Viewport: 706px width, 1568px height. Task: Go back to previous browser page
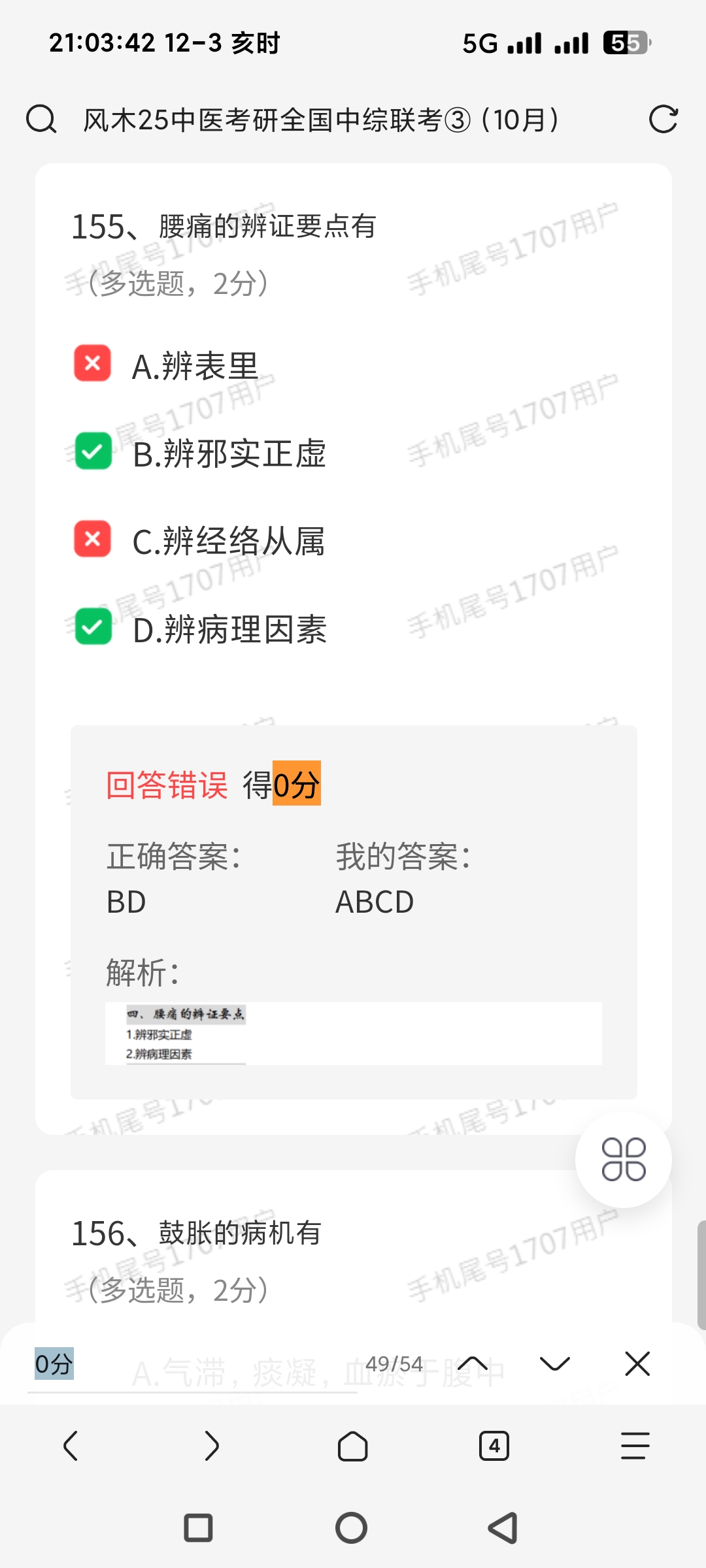point(71,1445)
